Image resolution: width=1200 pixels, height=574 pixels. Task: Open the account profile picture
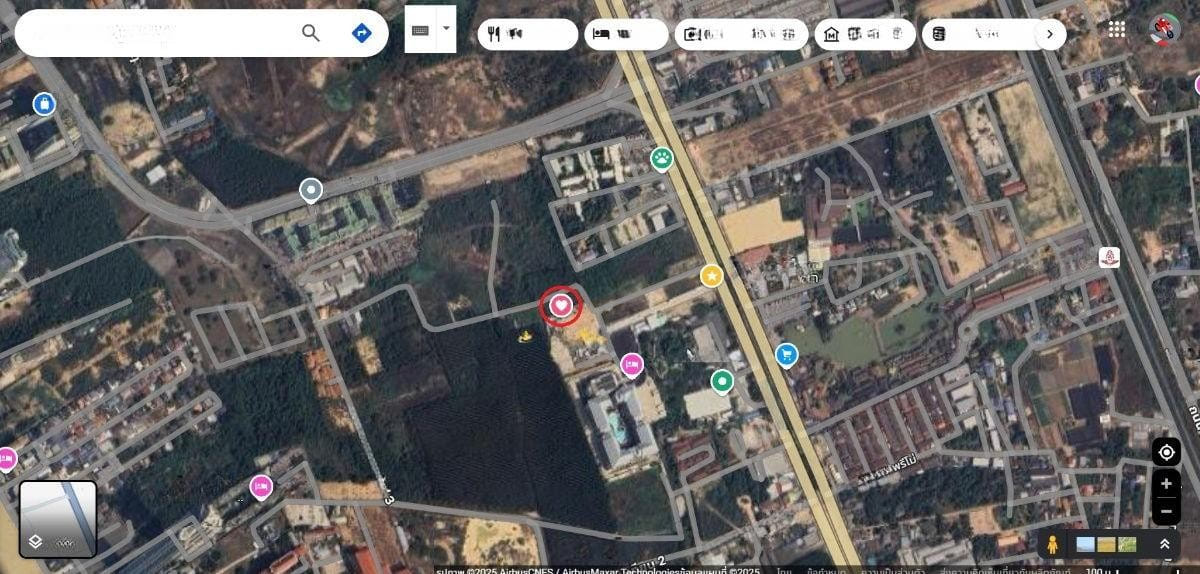click(x=1163, y=29)
